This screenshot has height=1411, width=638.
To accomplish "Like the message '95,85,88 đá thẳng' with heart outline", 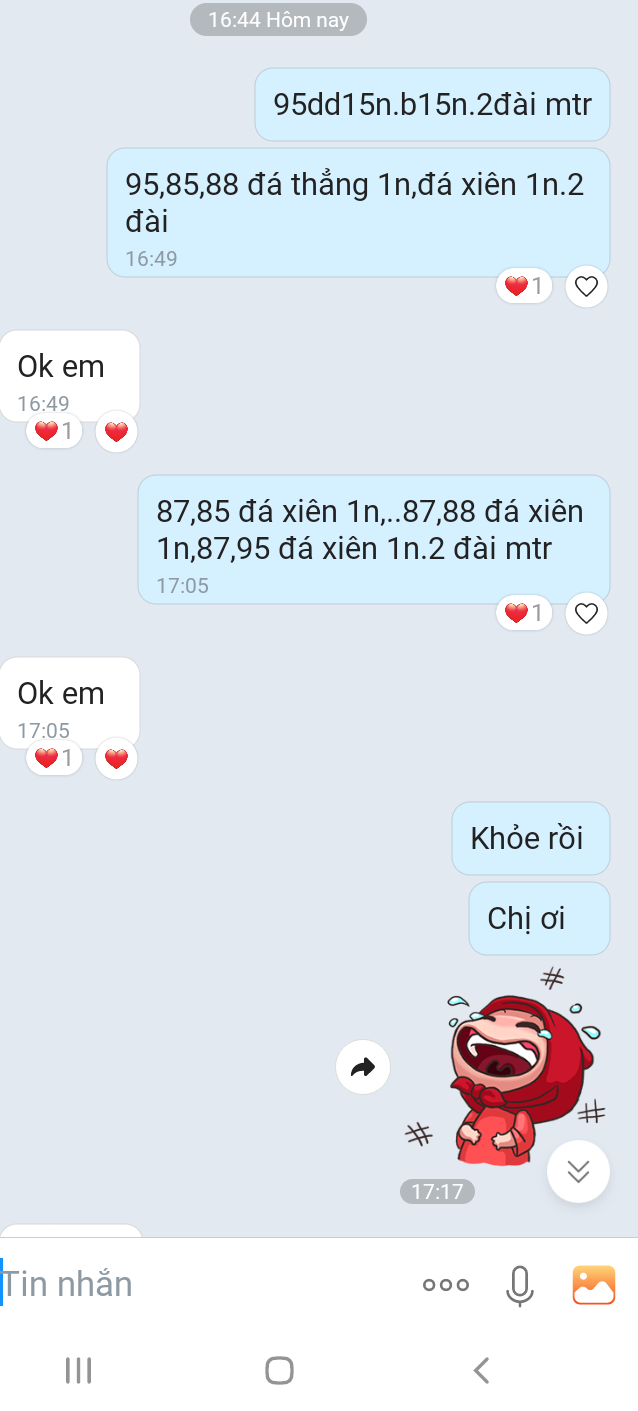I will [586, 287].
